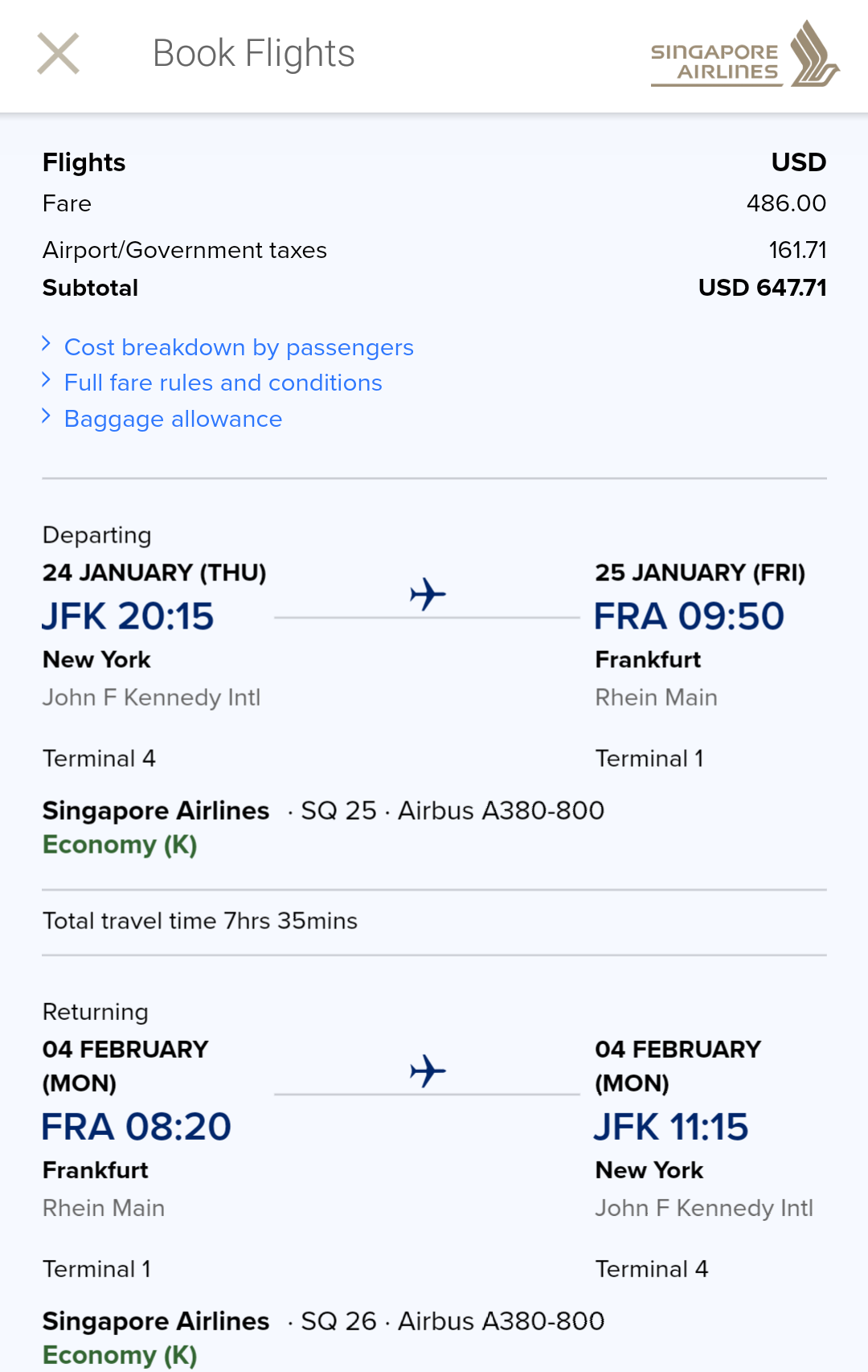Expand cost breakdown by passengers
This screenshot has width=868, height=1372.
(238, 347)
